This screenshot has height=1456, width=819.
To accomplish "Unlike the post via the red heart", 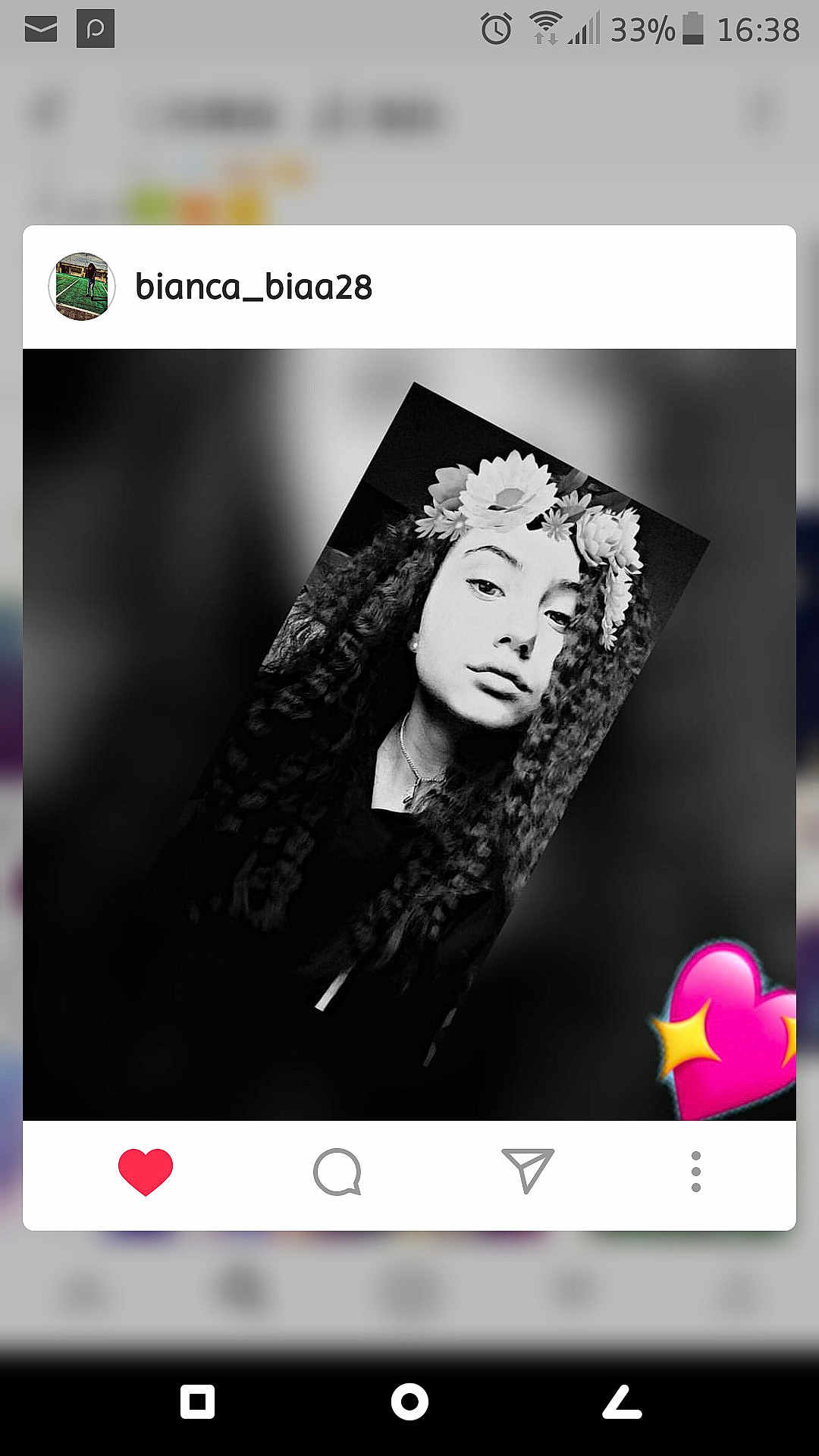I will tap(146, 1172).
